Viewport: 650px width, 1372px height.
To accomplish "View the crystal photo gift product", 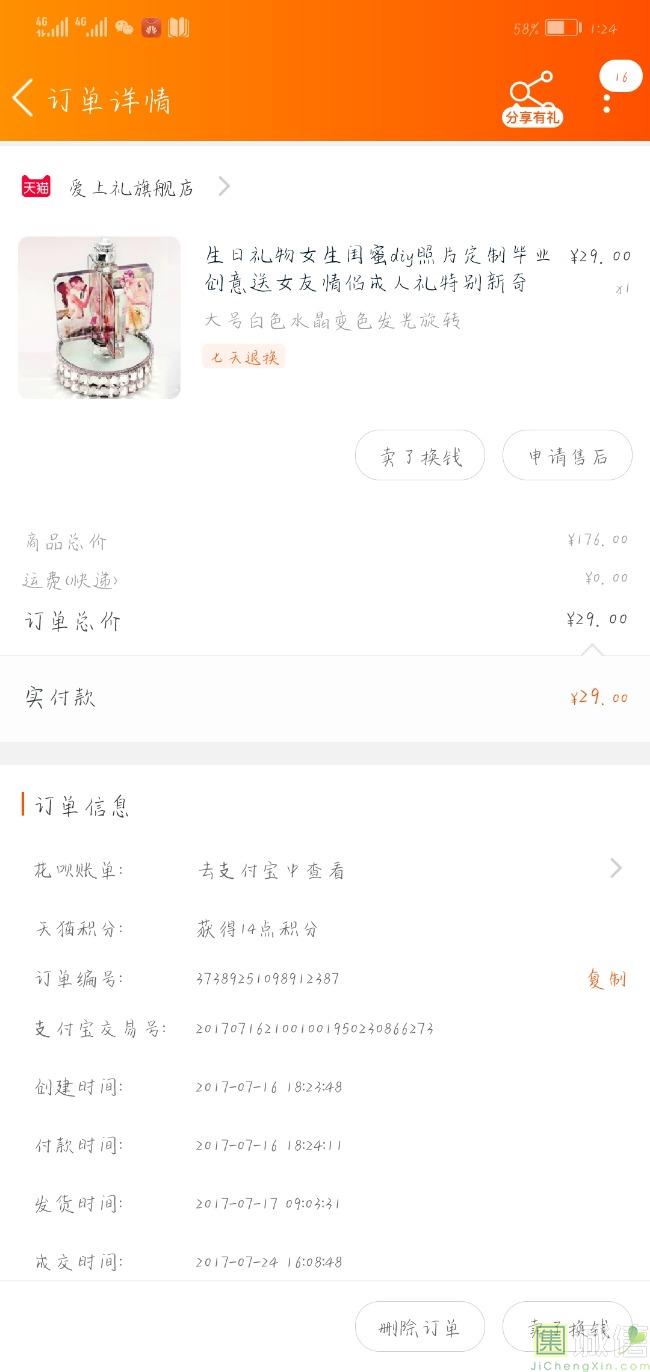I will click(99, 318).
